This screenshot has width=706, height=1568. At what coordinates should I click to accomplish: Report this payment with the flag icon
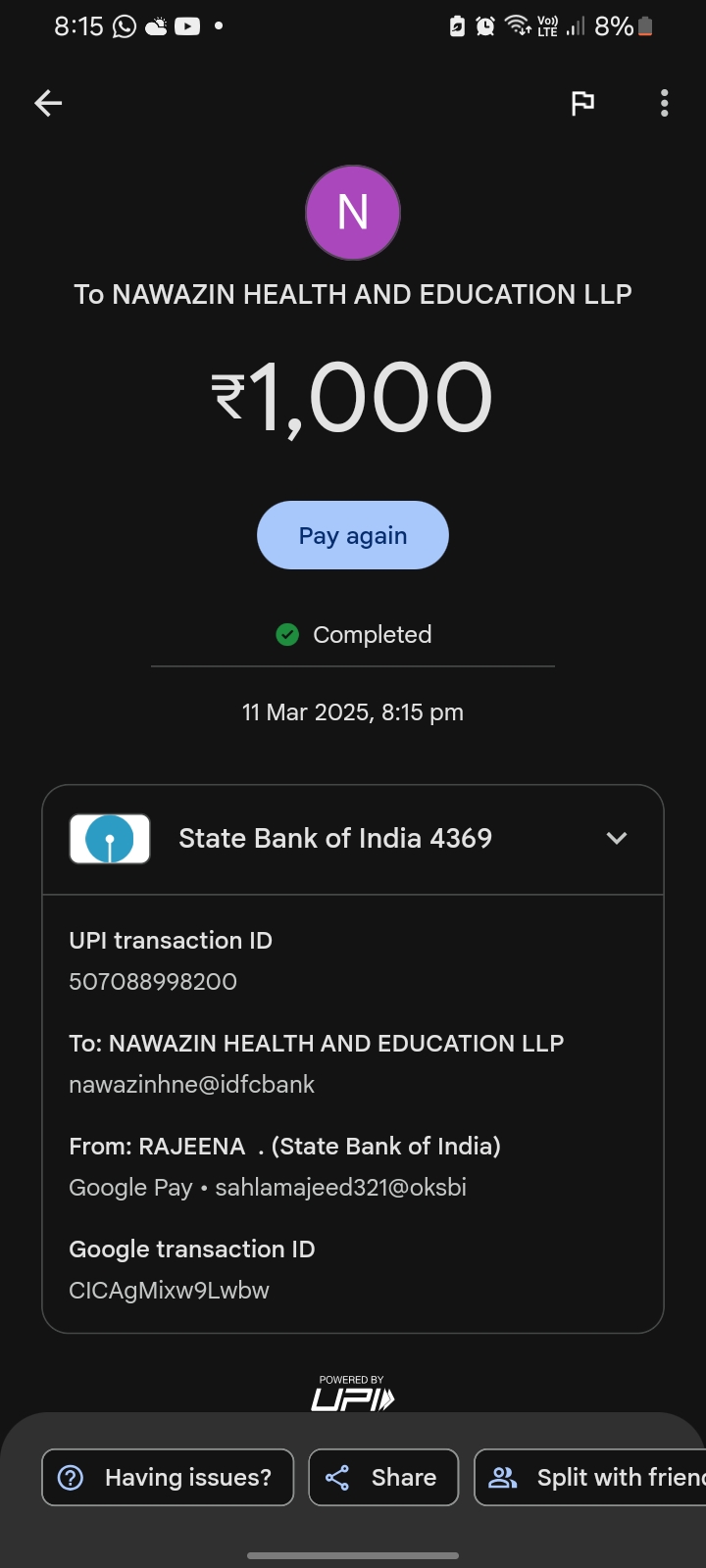tap(582, 103)
